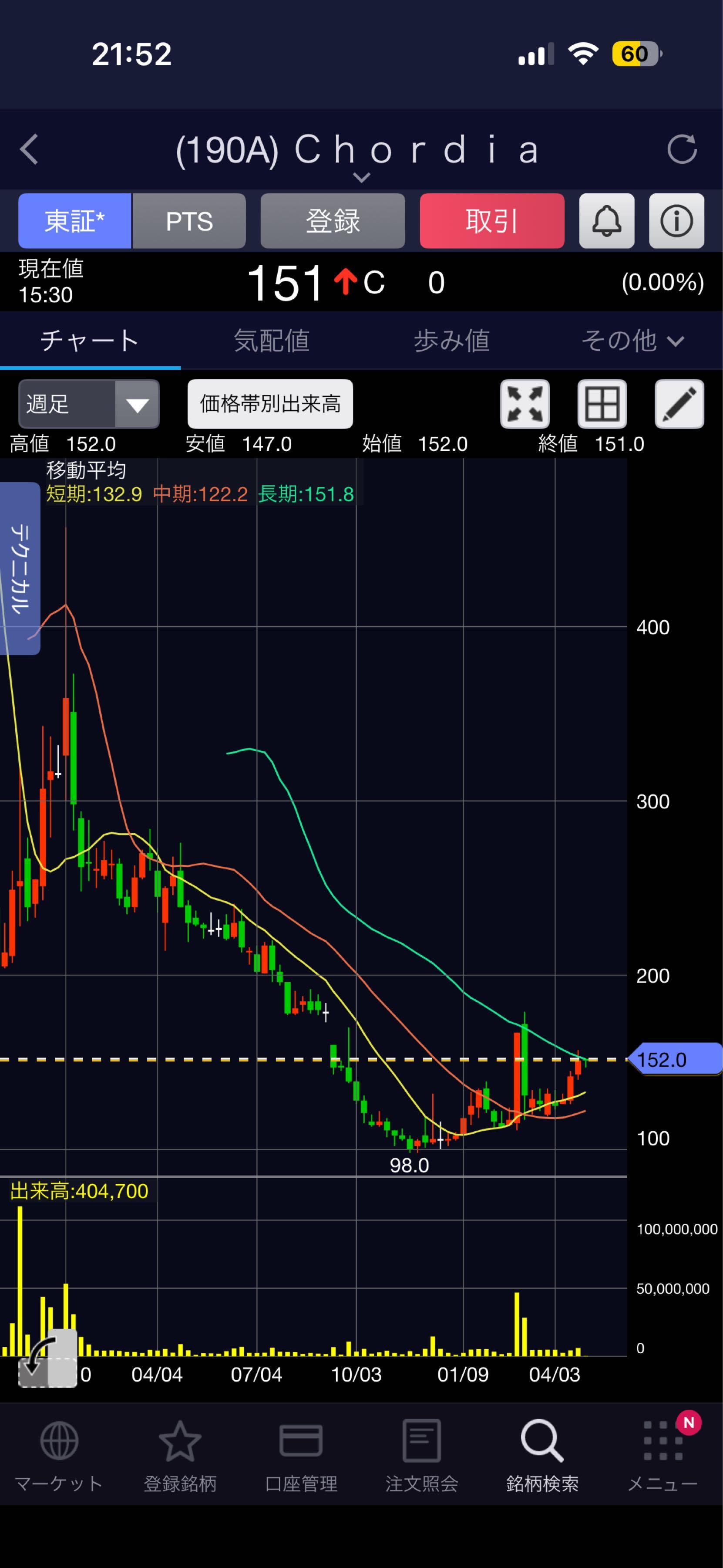
Task: Expand the Chordia stock name dropdown
Action: (361, 177)
